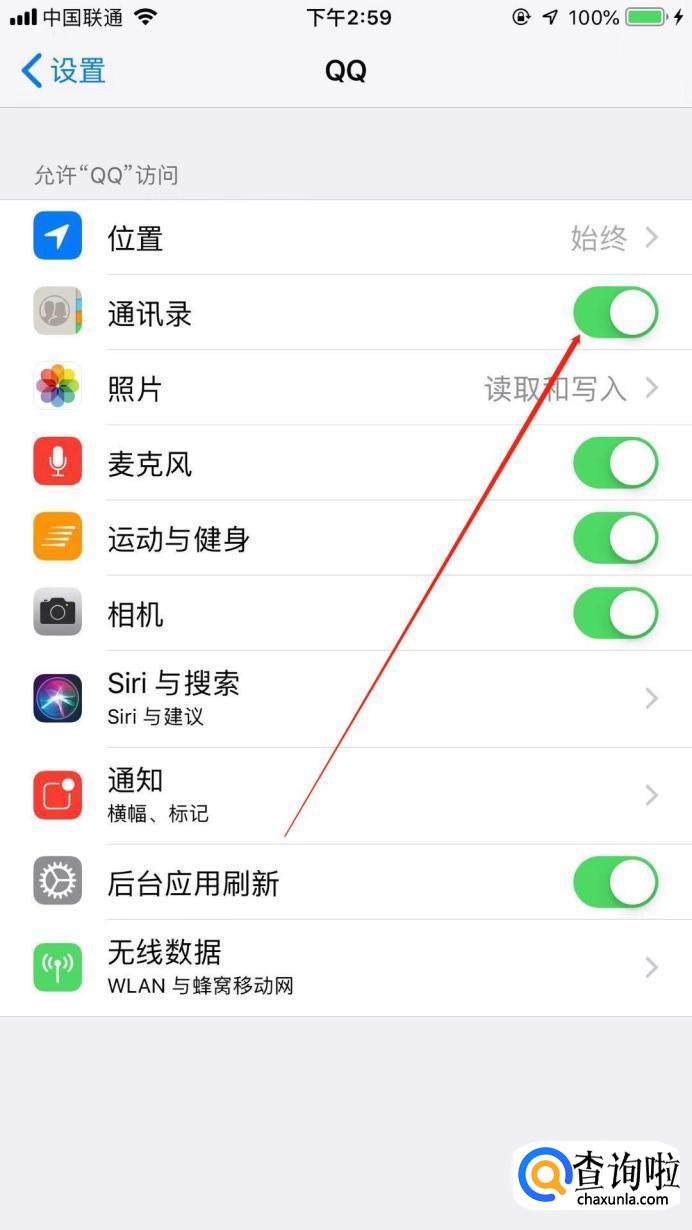
Task: Switch off 运动与健身 access
Action: pos(615,538)
